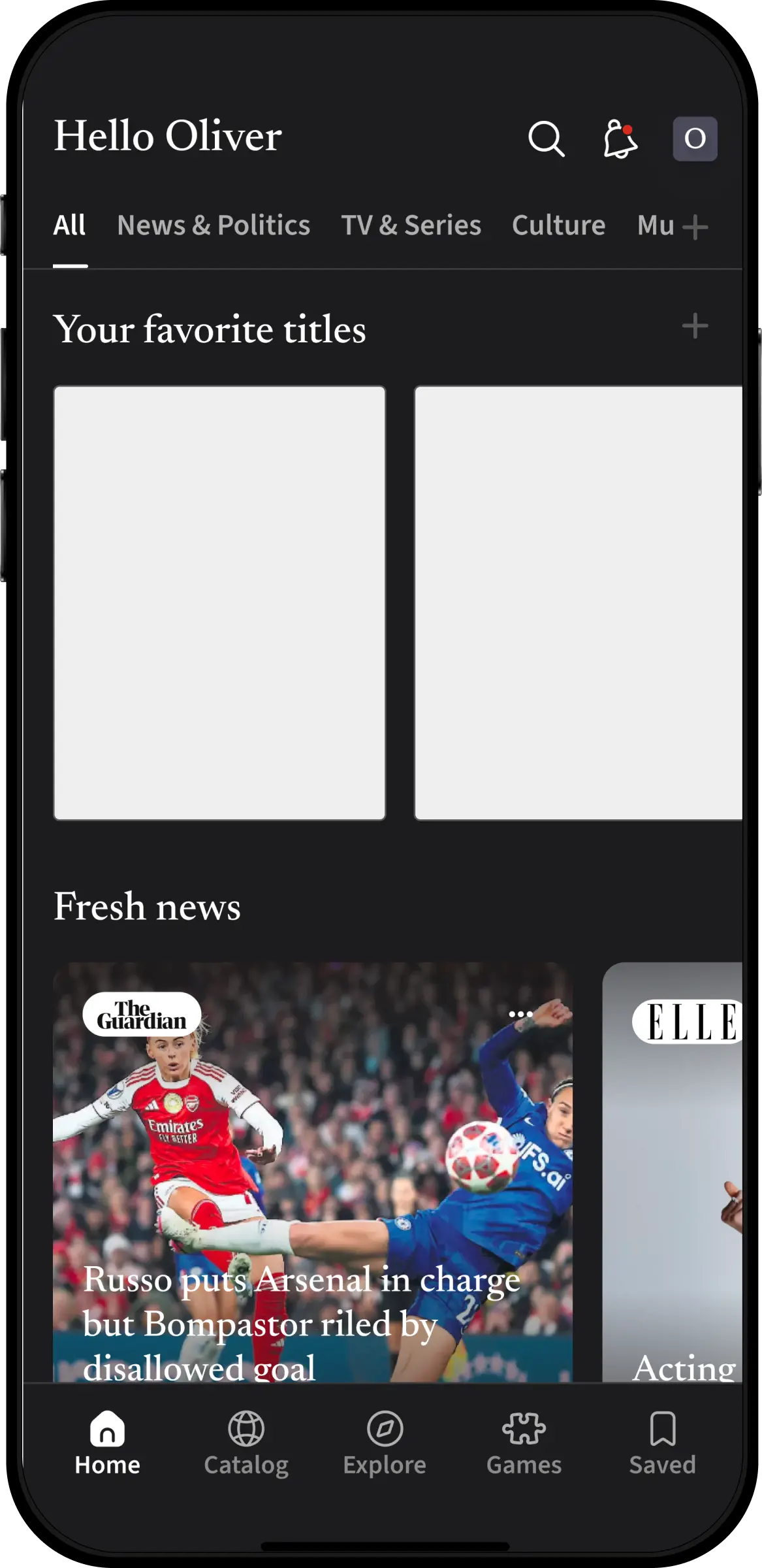This screenshot has width=762, height=1568.
Task: Add a favorite title with the plus icon
Action: click(695, 326)
